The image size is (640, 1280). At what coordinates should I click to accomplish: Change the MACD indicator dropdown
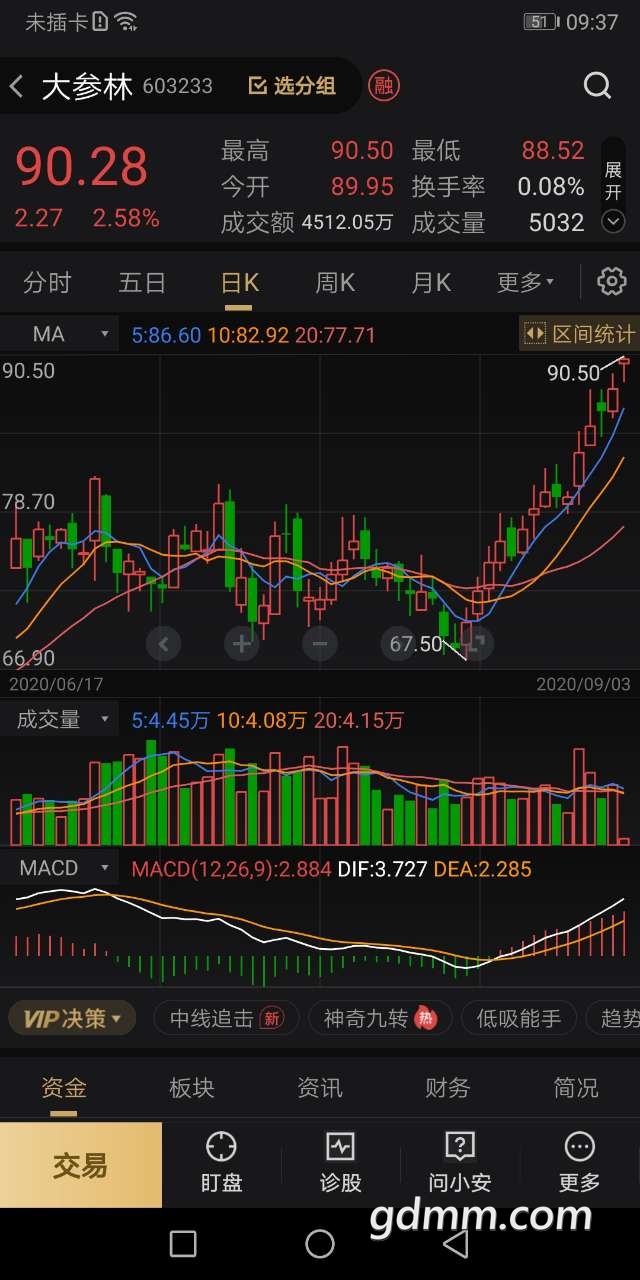(62, 868)
